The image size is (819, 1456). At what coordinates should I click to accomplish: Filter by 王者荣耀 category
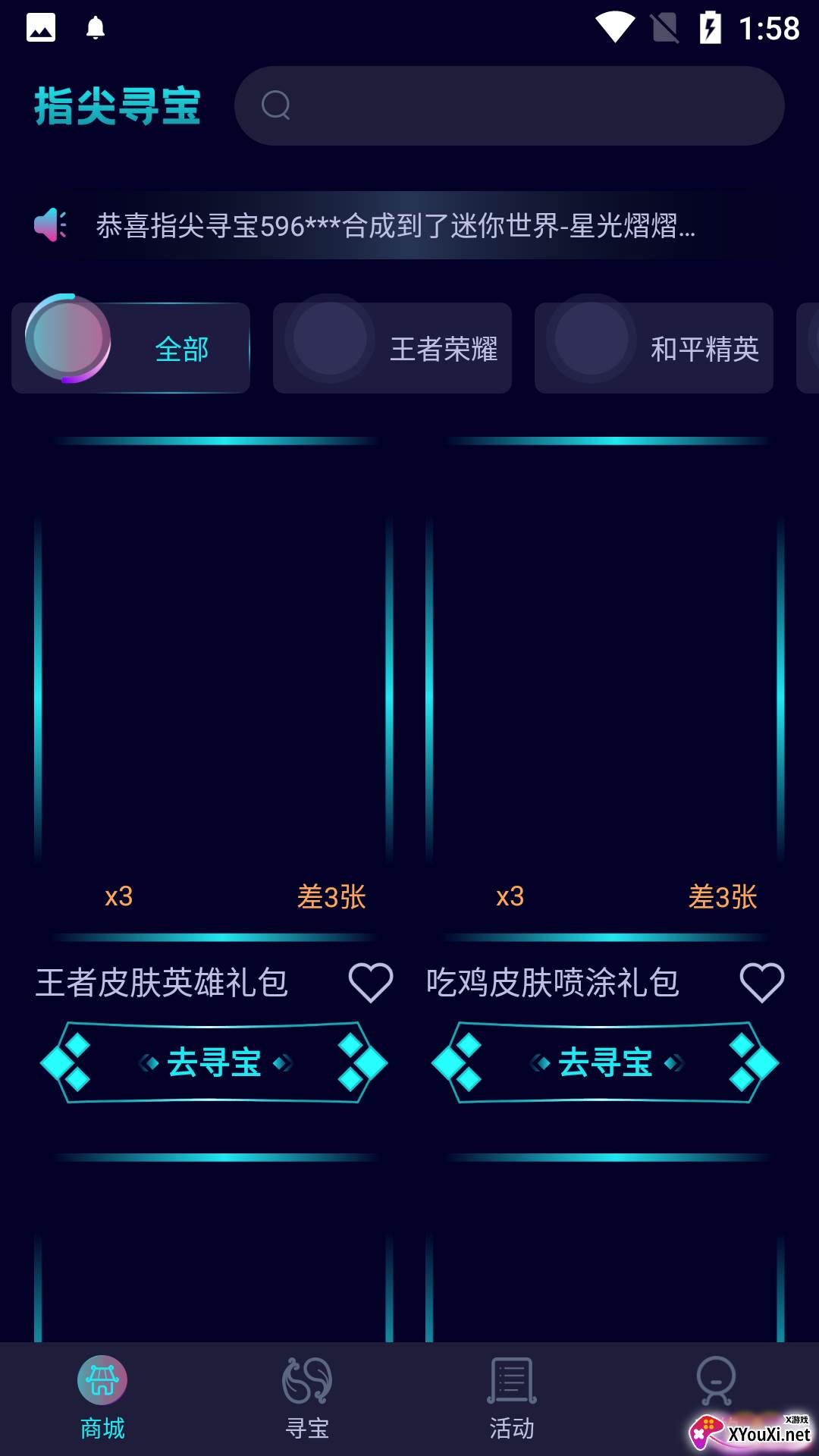(x=392, y=348)
